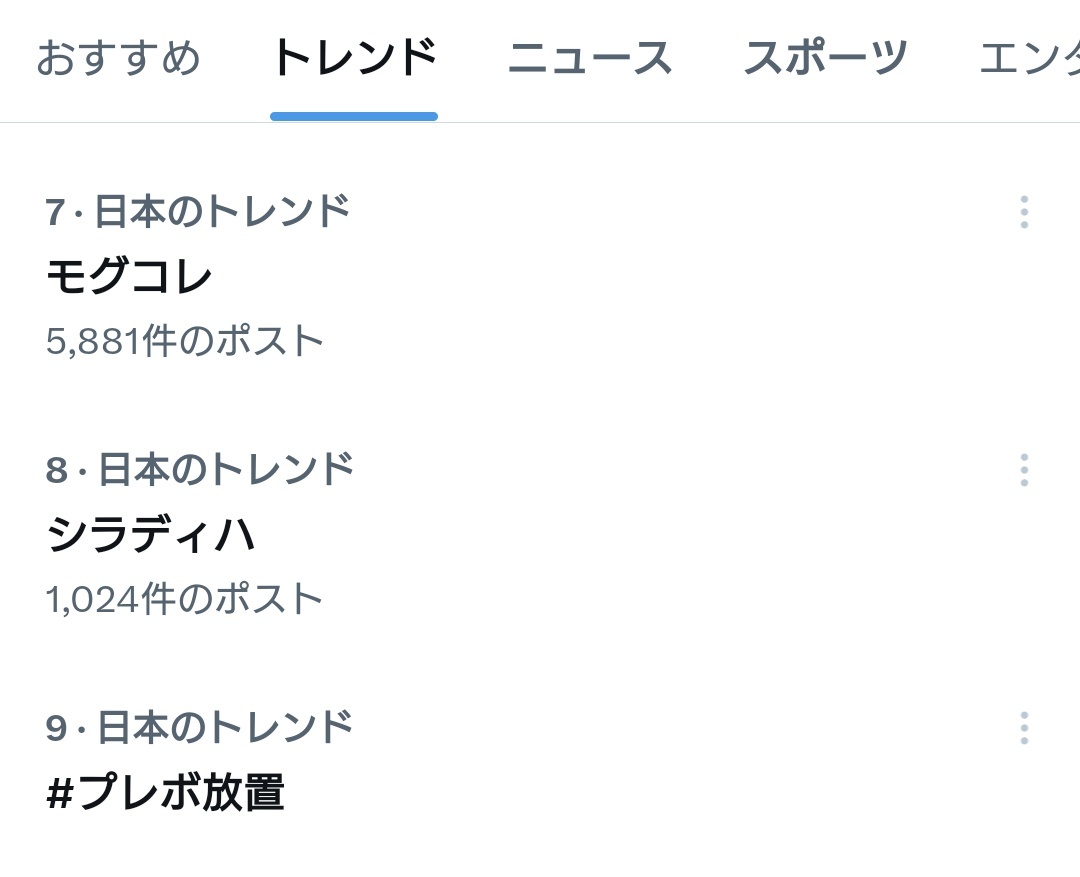Open the #プレボ放置 hashtag trend
Image resolution: width=1080 pixels, height=877 pixels.
[x=166, y=793]
